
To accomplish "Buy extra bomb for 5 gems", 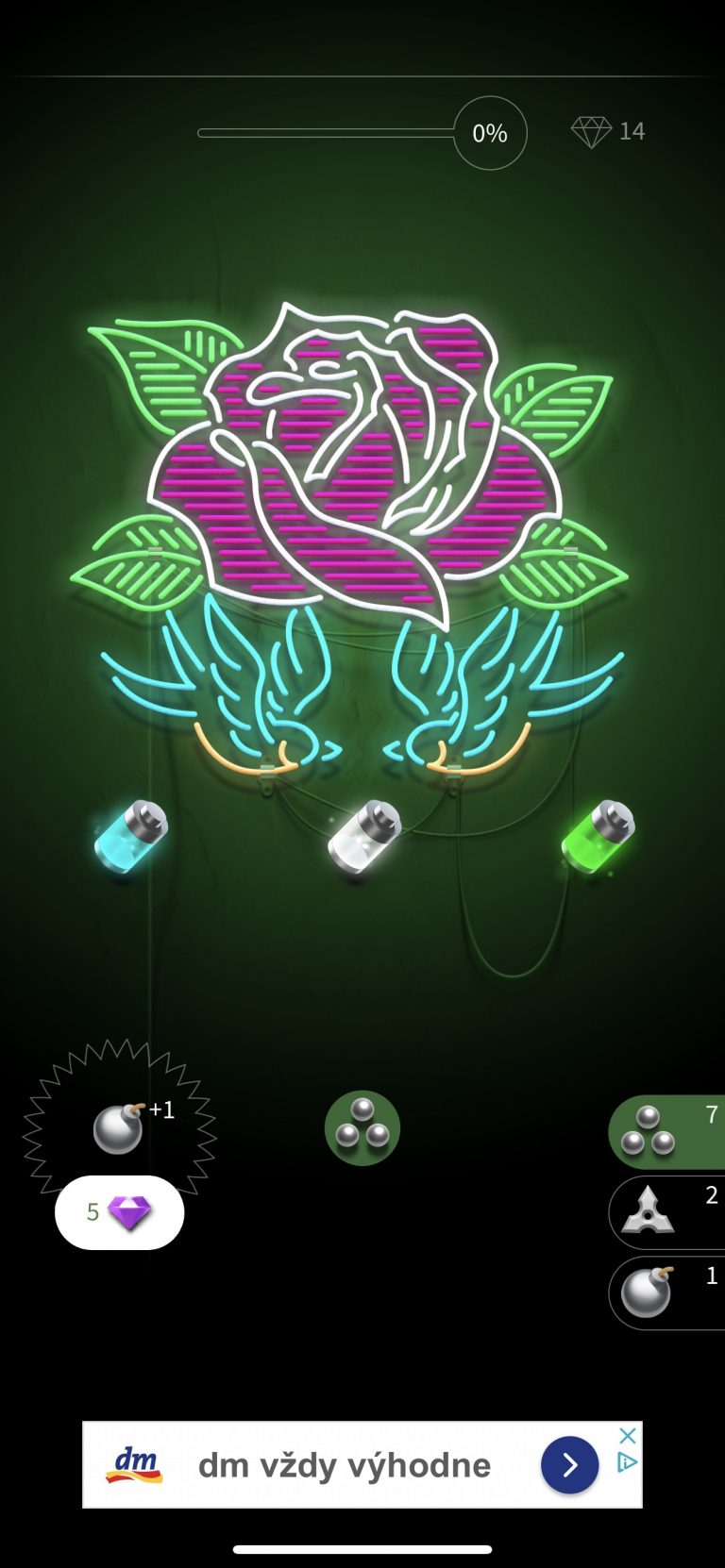I will (x=119, y=1211).
